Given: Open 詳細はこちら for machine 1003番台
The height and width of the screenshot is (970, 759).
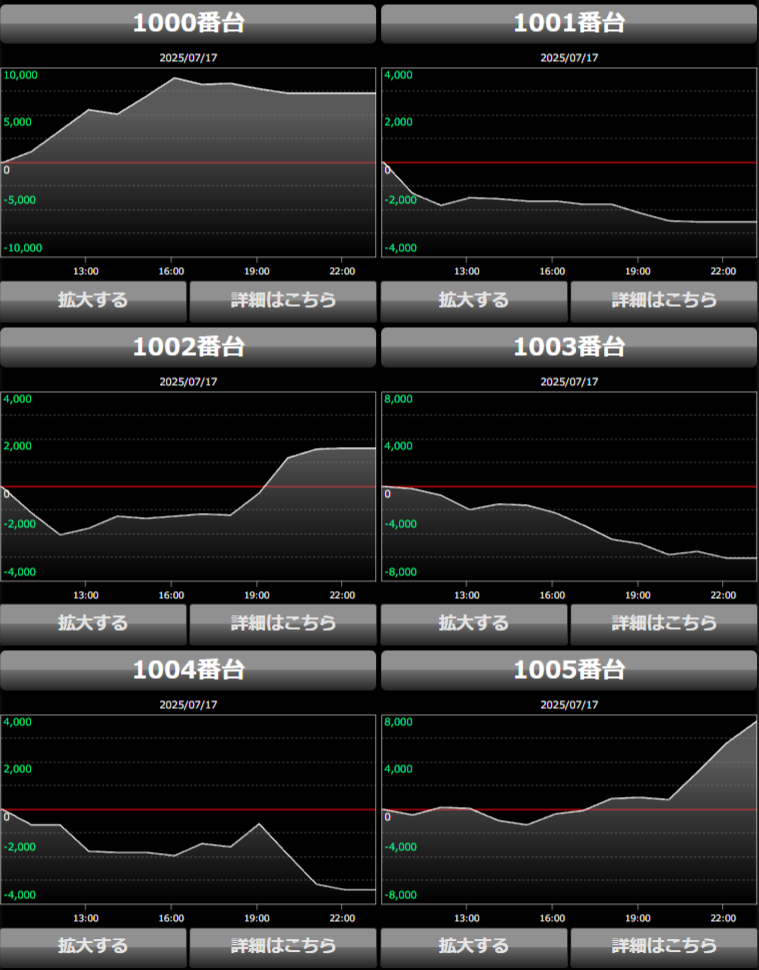Looking at the screenshot, I should pyautogui.click(x=664, y=623).
